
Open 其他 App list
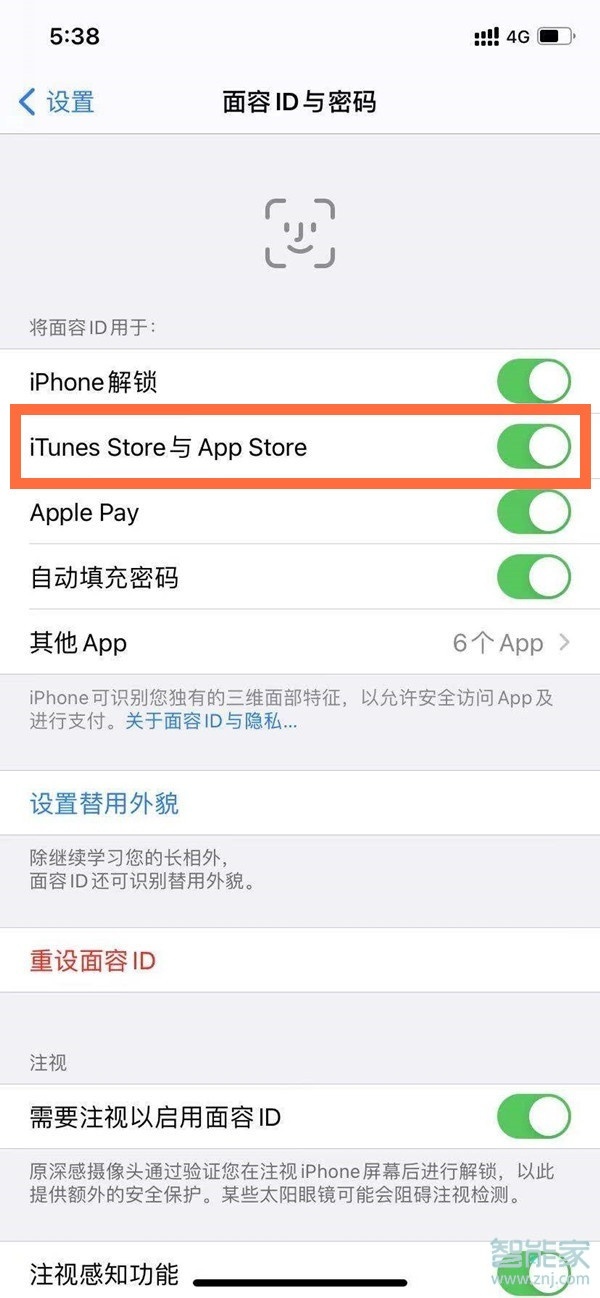pyautogui.click(x=300, y=643)
